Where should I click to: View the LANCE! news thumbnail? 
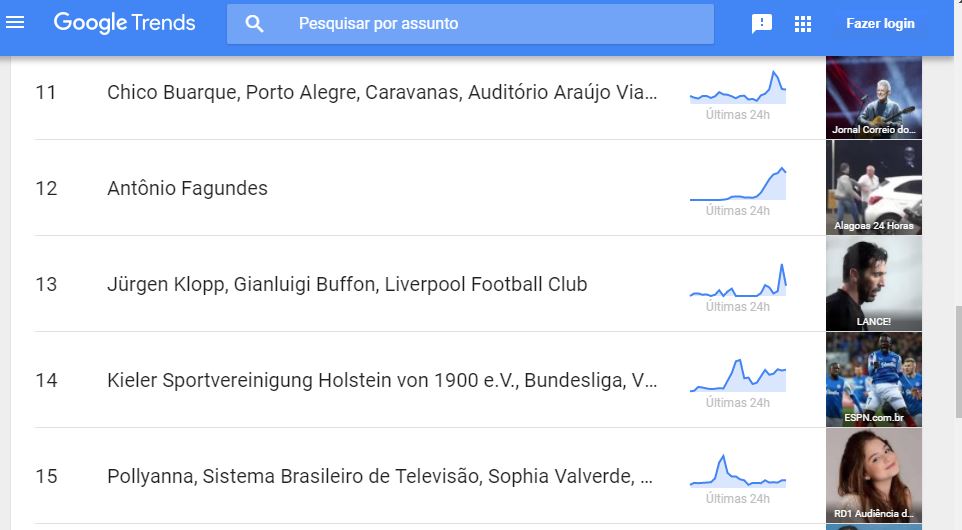873,285
